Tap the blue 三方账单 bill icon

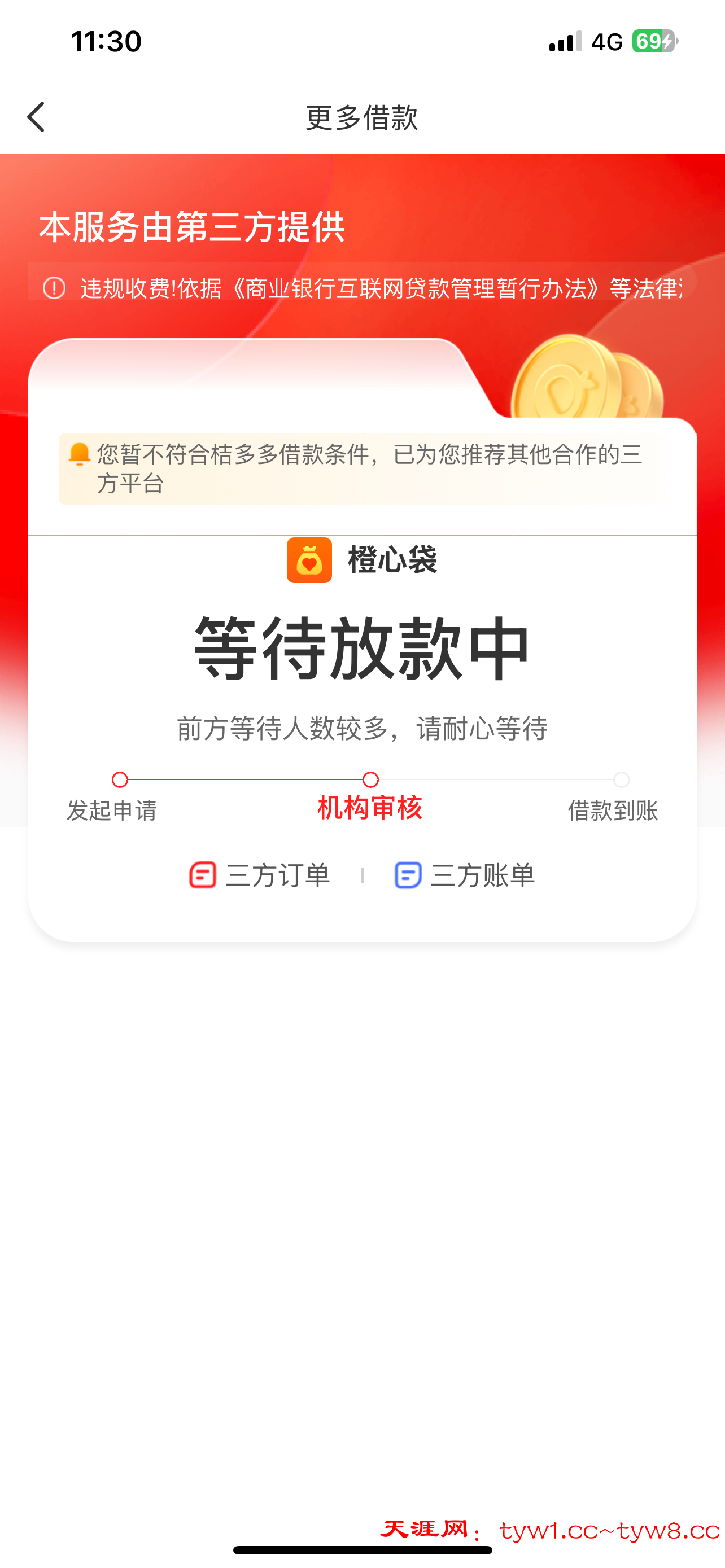tap(407, 875)
